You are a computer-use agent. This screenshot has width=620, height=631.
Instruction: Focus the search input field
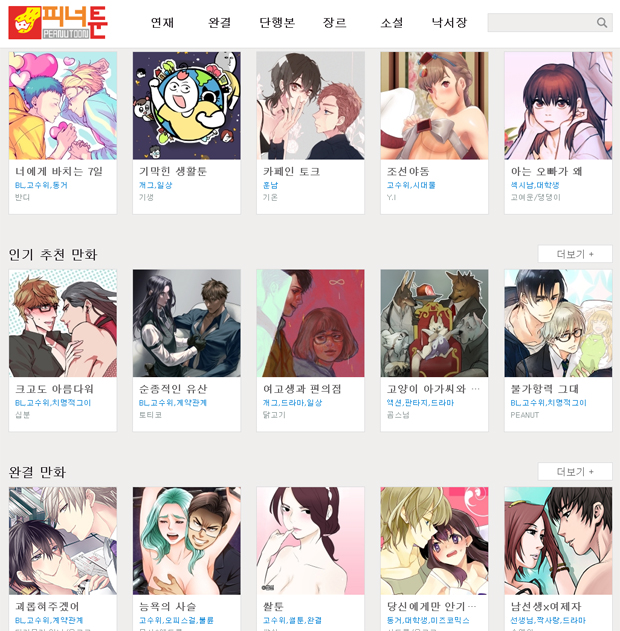(540, 23)
